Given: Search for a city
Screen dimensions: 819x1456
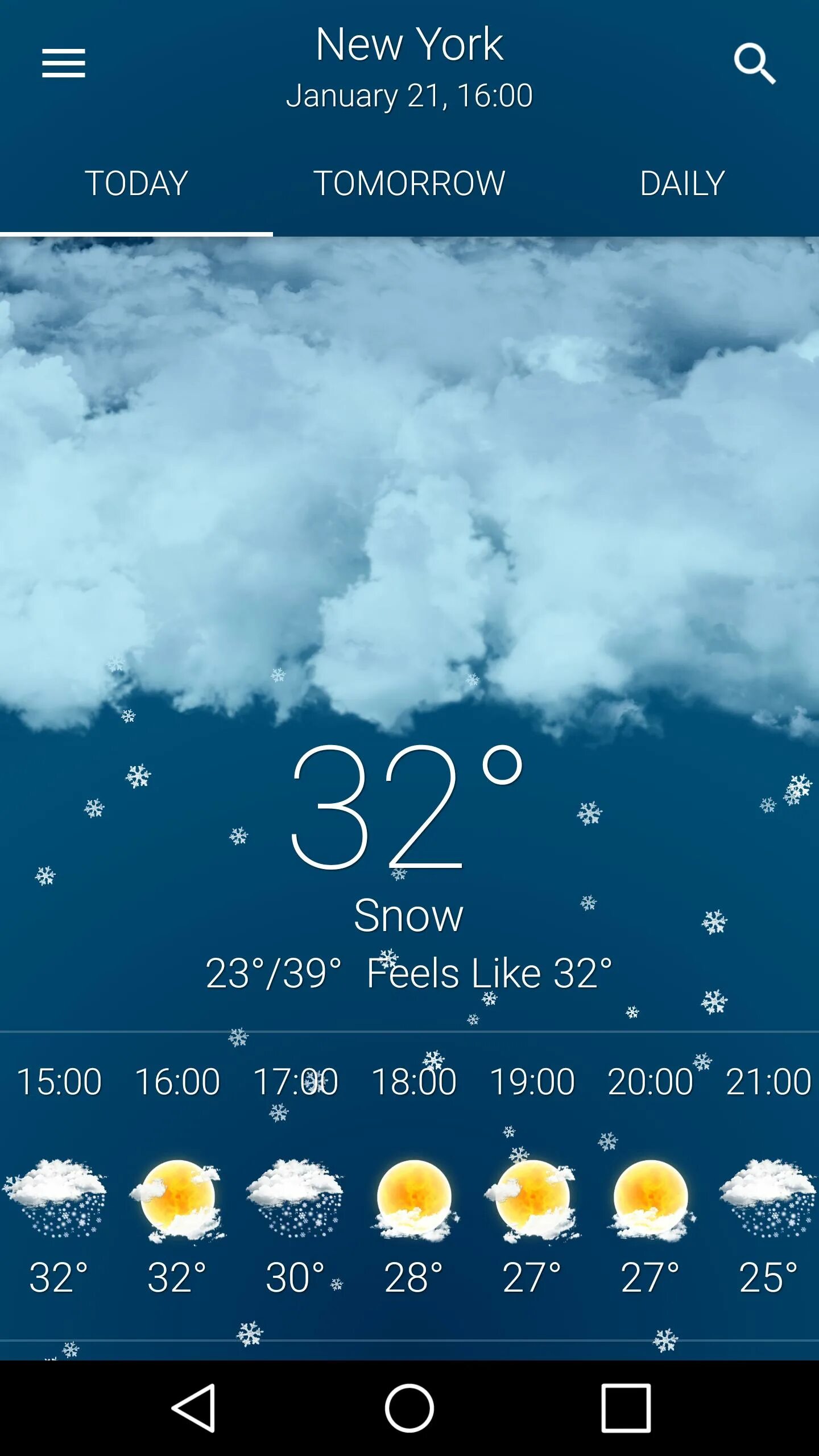Looking at the screenshot, I should [755, 63].
